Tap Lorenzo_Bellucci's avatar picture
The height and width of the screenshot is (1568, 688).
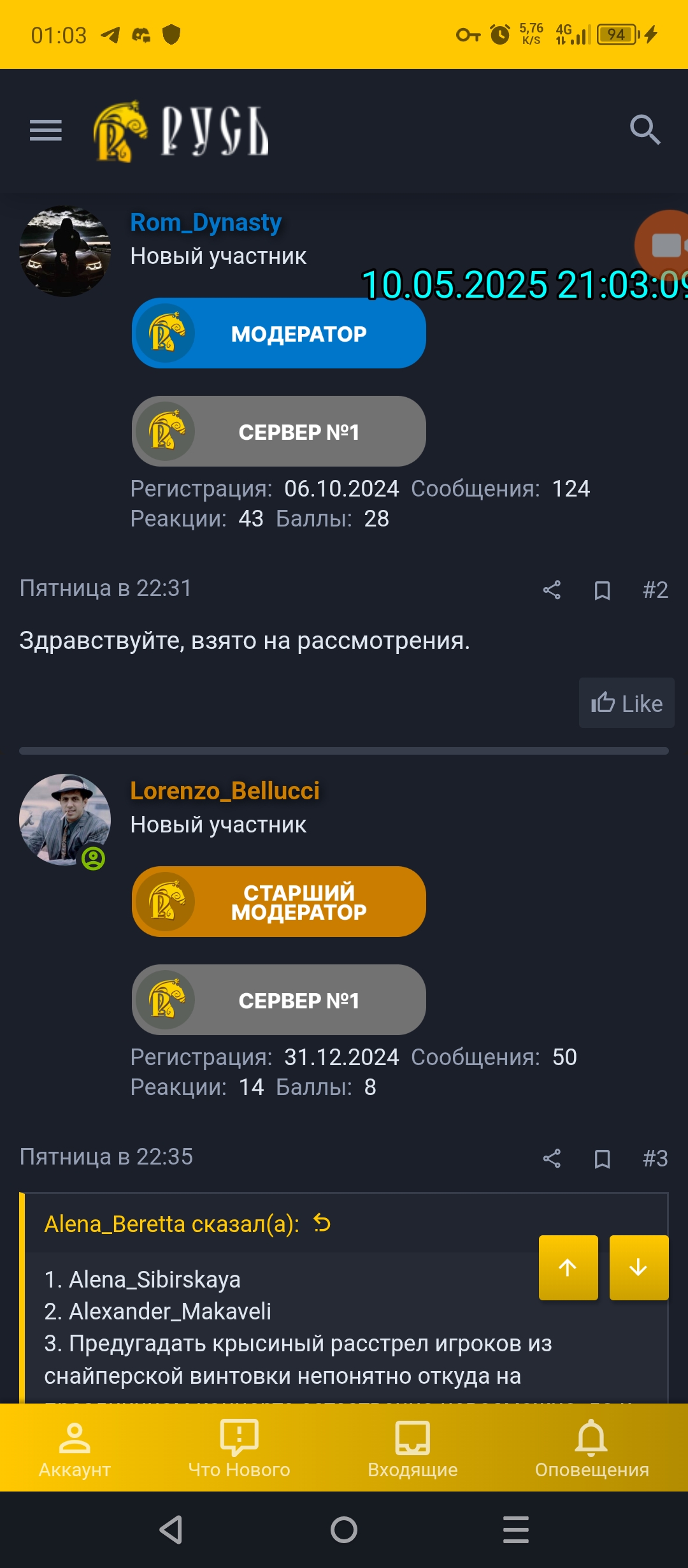click(x=65, y=819)
